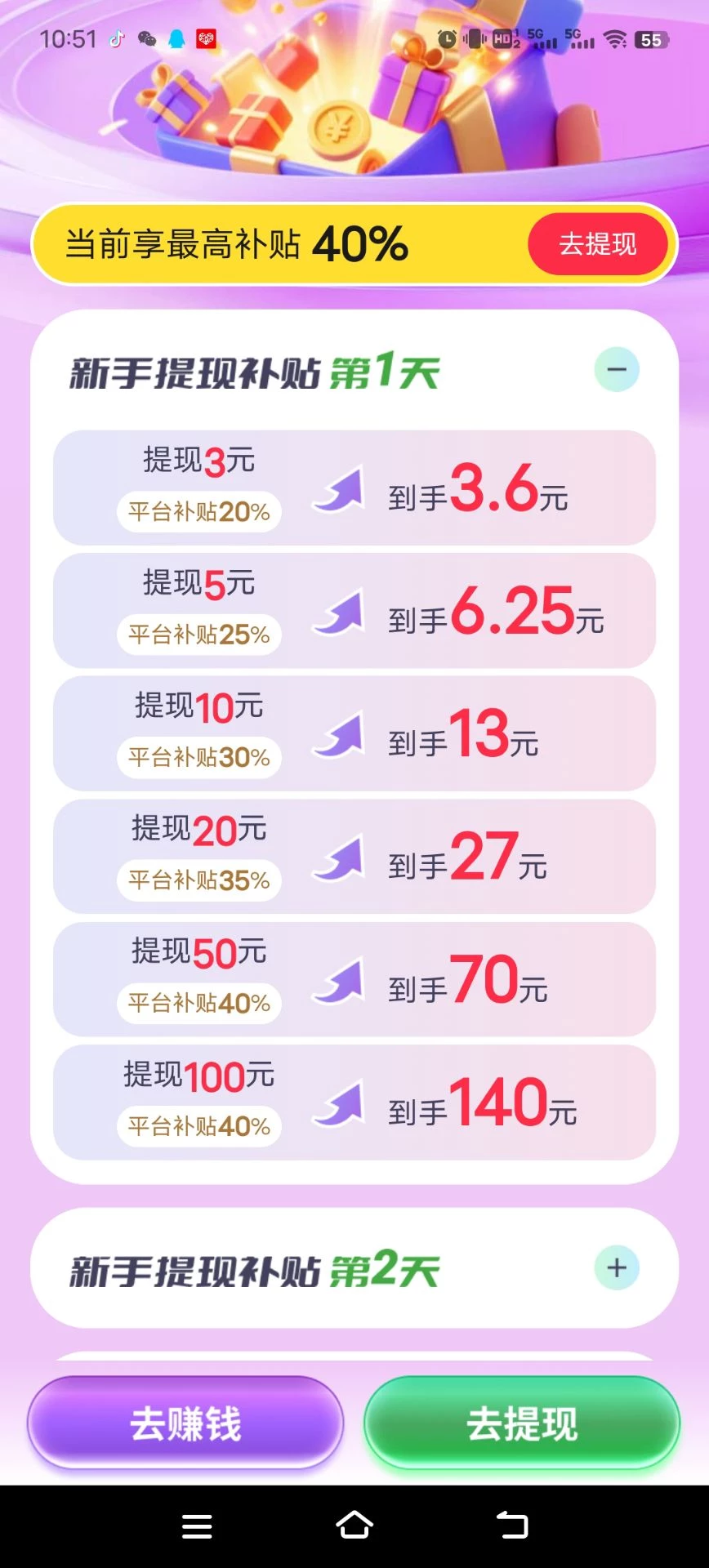The height and width of the screenshot is (1568, 709).
Task: Select the 提现10元 withdrawal tier
Action: point(354,733)
